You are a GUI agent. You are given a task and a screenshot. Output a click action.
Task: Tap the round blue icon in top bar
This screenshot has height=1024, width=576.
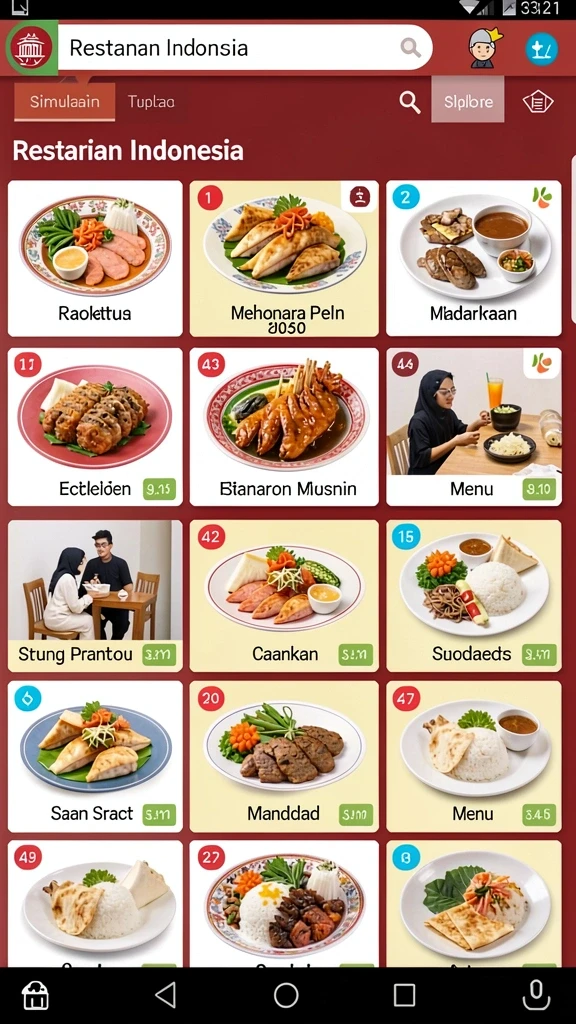(541, 48)
